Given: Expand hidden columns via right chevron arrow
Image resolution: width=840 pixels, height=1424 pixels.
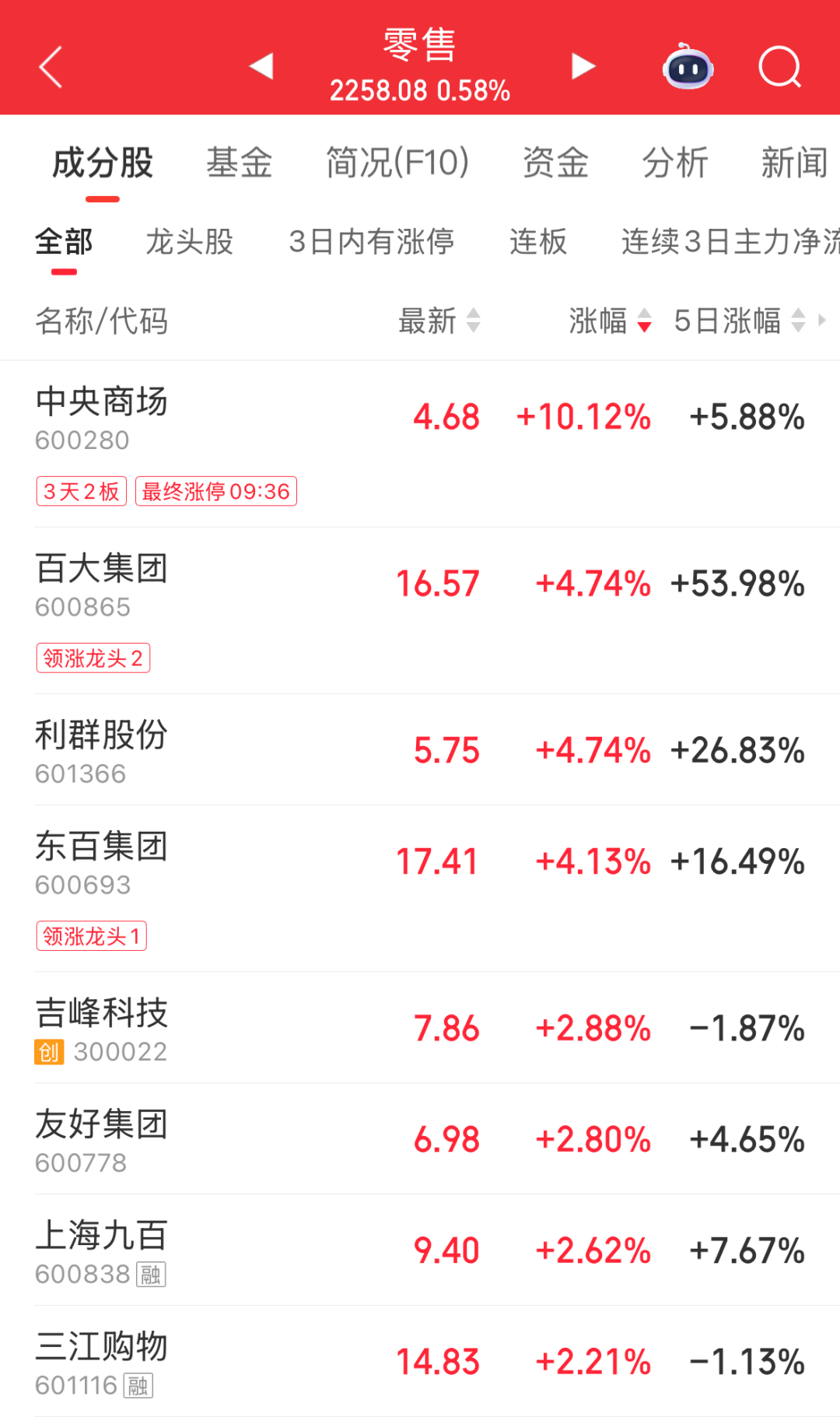Looking at the screenshot, I should (x=823, y=321).
